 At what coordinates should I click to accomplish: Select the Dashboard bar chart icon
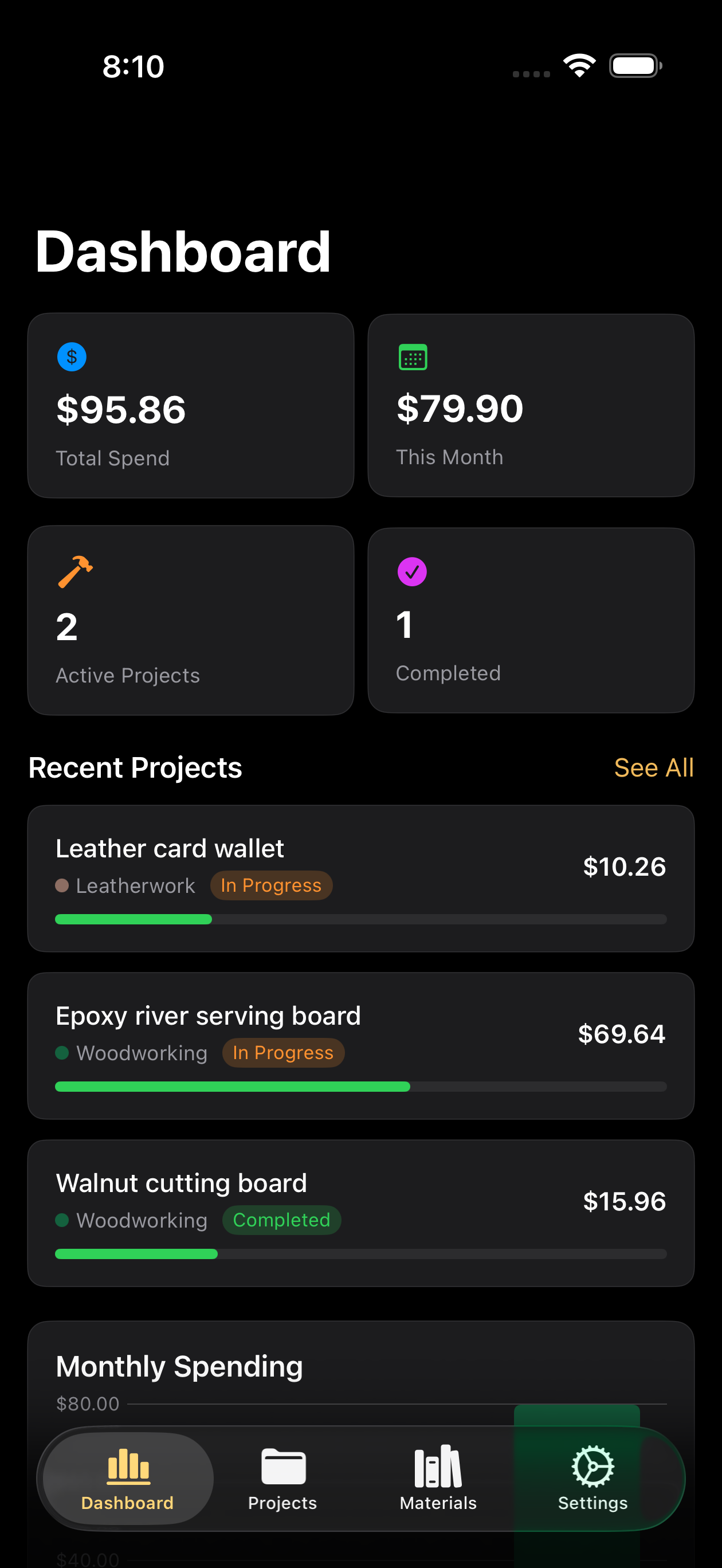click(125, 1466)
